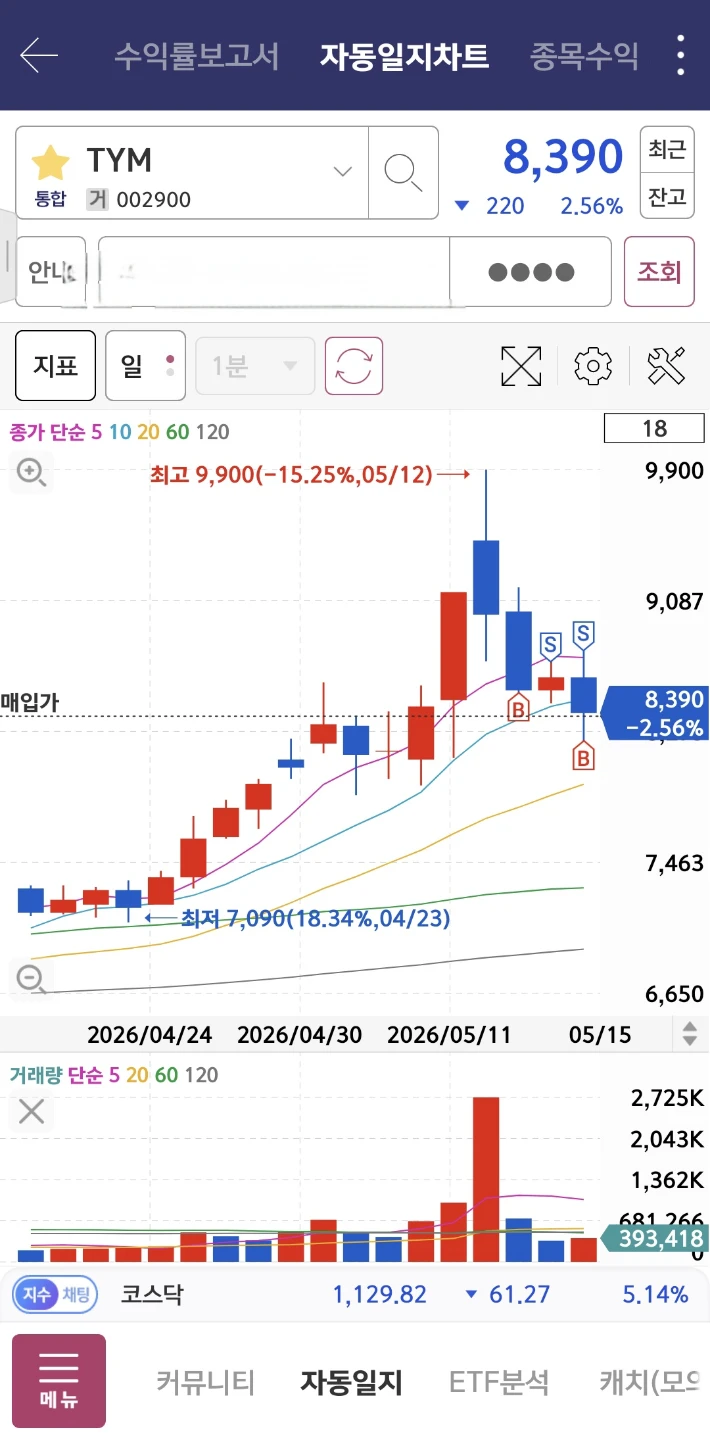Go back with the arrow icon
The image size is (710, 1440).
pos(39,55)
